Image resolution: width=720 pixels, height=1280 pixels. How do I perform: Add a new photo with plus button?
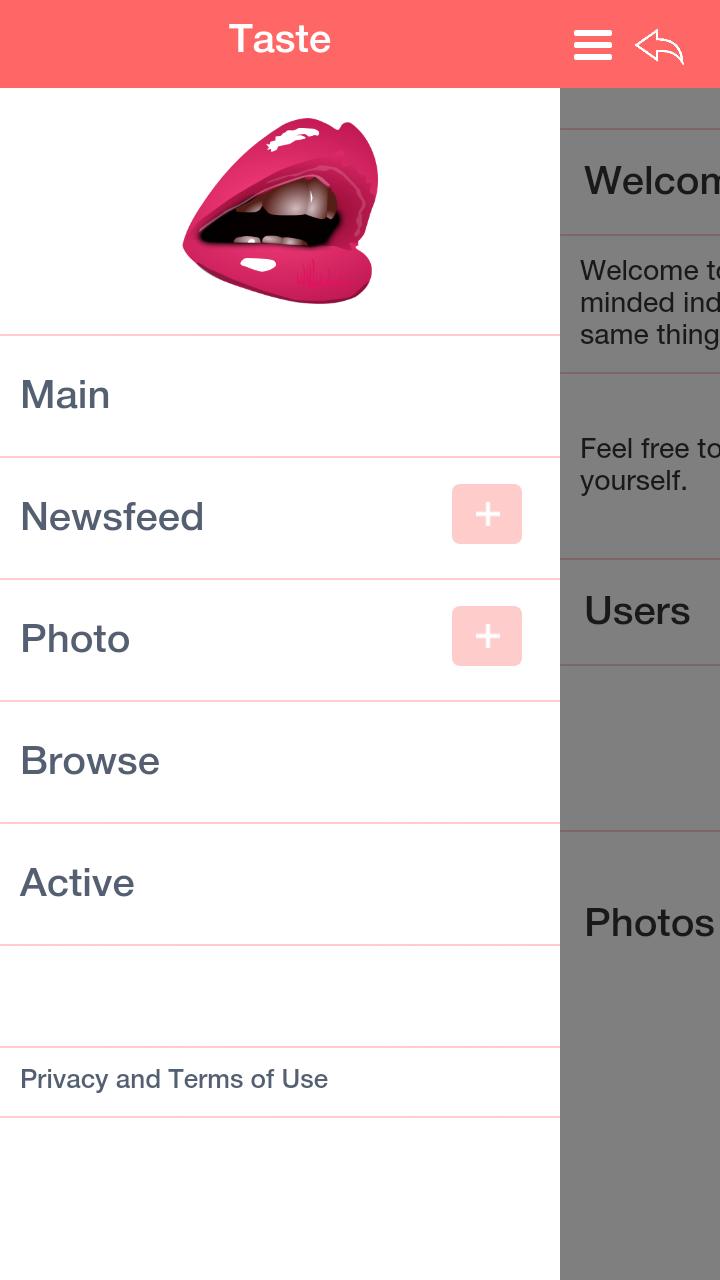[487, 636]
